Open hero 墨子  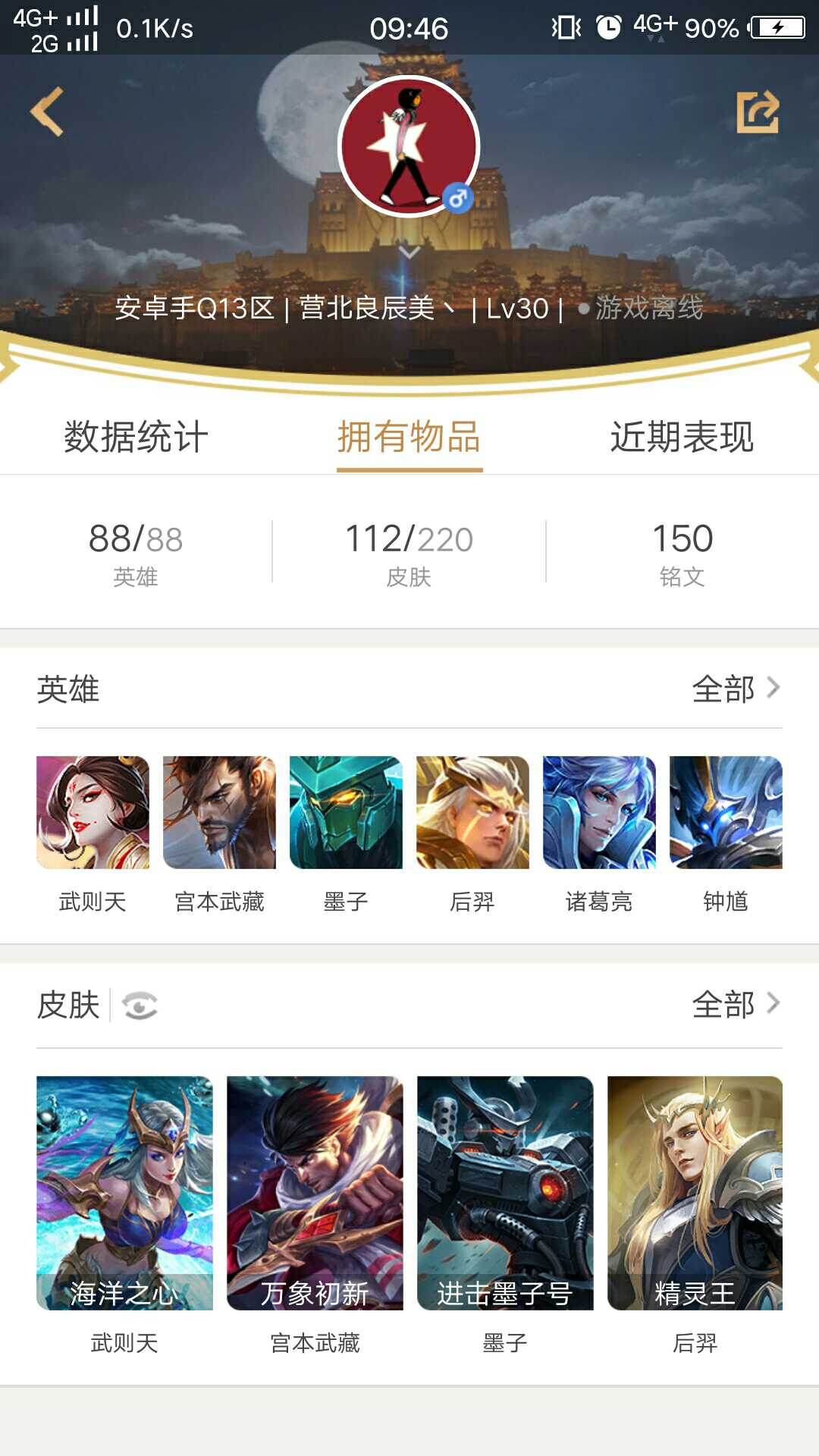[346, 812]
